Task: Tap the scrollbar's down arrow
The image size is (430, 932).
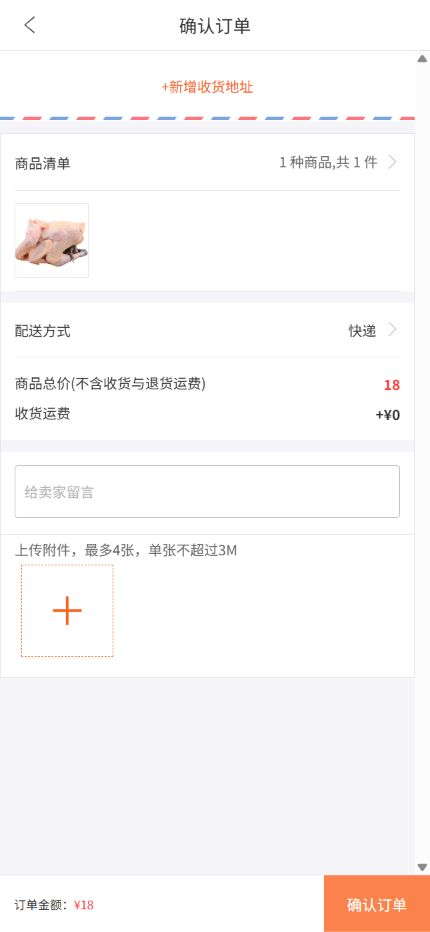Action: point(422,867)
